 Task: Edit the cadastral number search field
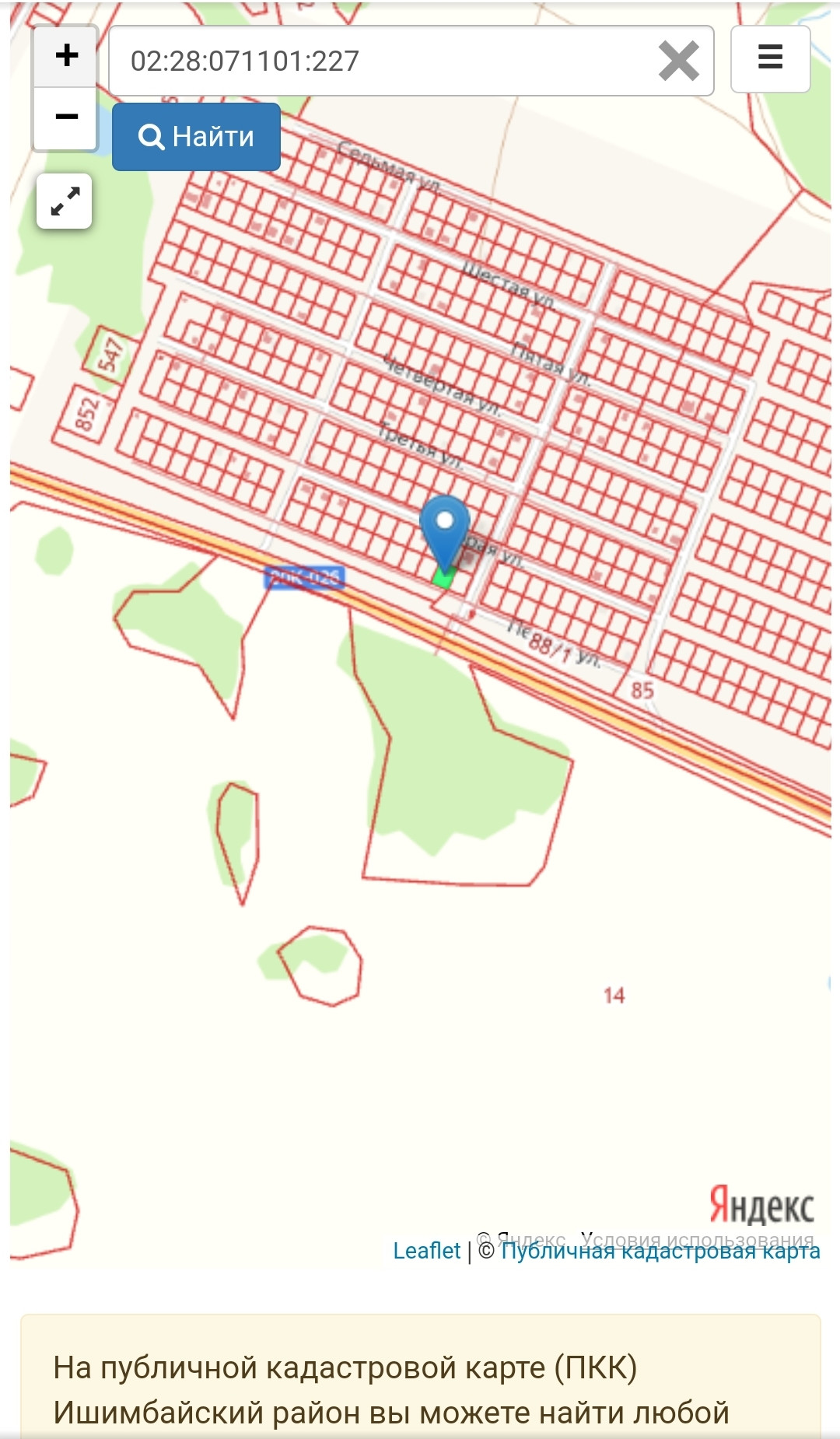coord(381,61)
